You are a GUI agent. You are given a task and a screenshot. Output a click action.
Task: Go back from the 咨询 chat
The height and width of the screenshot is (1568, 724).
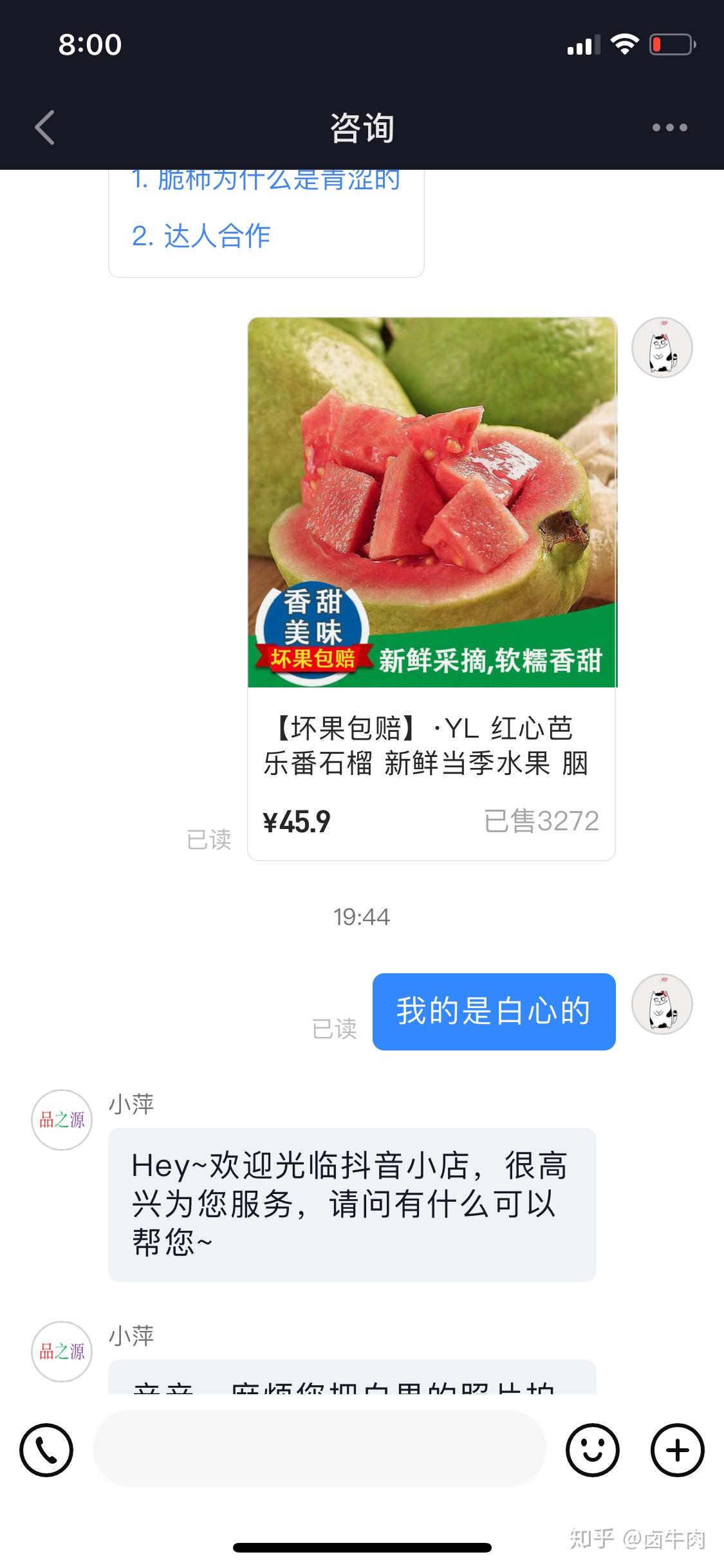[45, 127]
